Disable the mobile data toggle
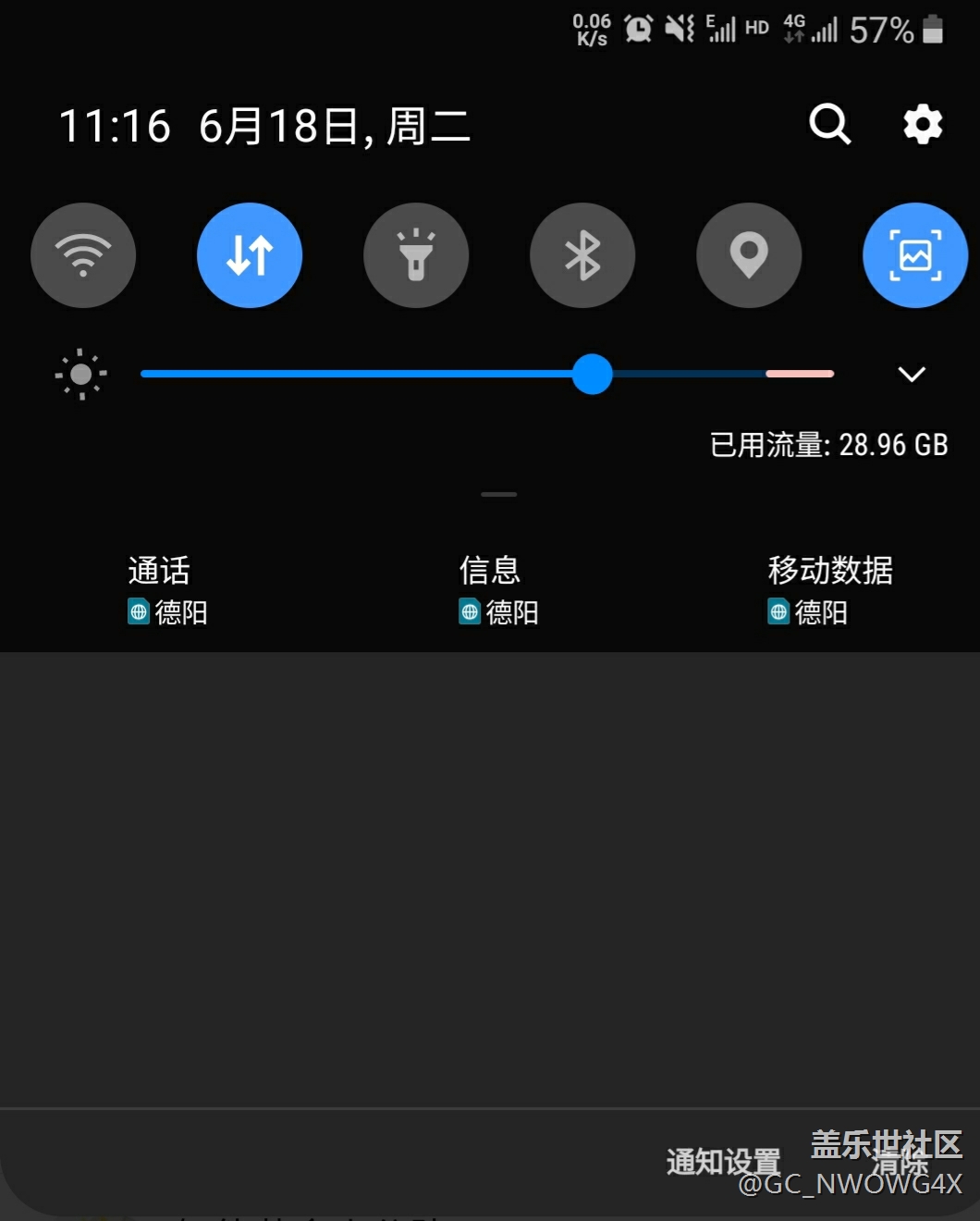Screen dimensions: 980x1221 (x=250, y=255)
